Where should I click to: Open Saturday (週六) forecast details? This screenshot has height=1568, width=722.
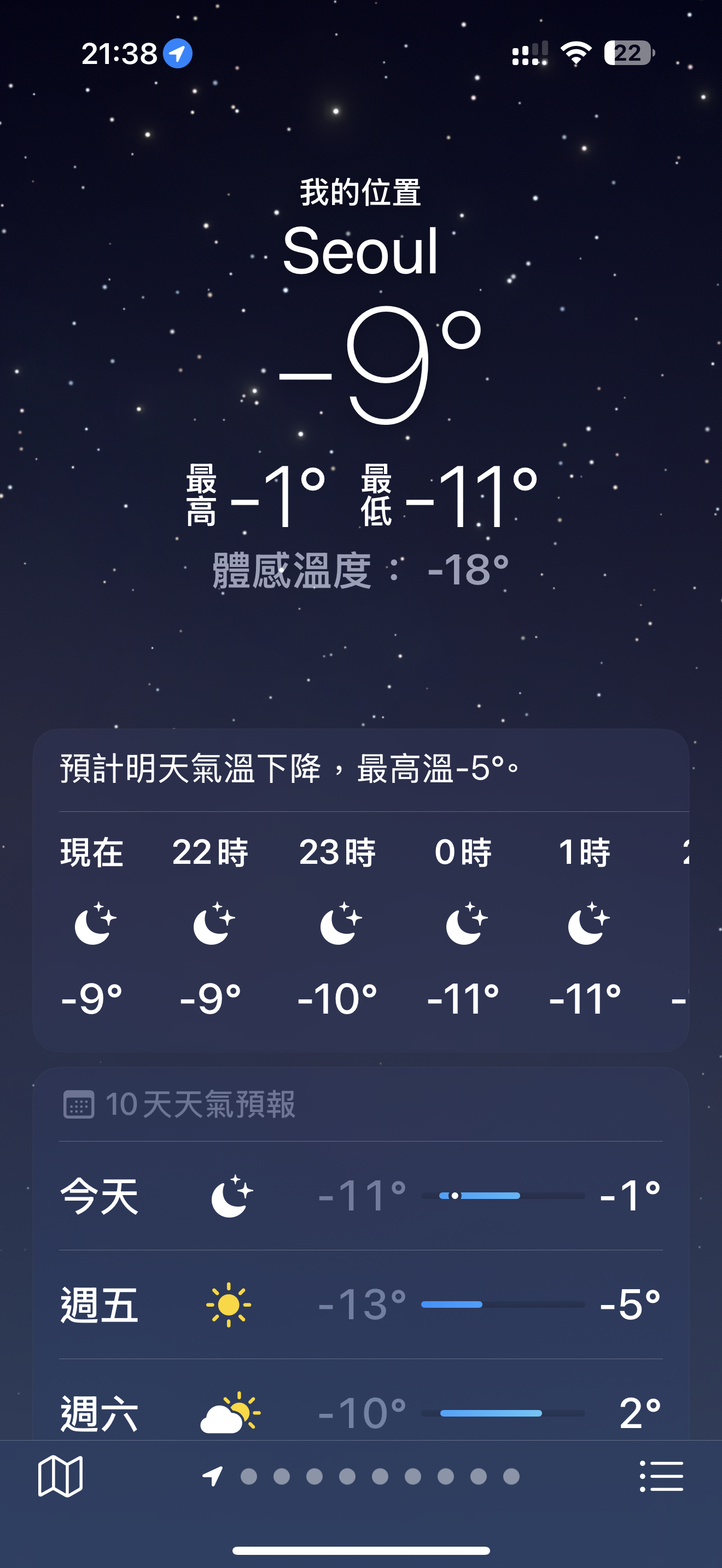click(x=360, y=1412)
